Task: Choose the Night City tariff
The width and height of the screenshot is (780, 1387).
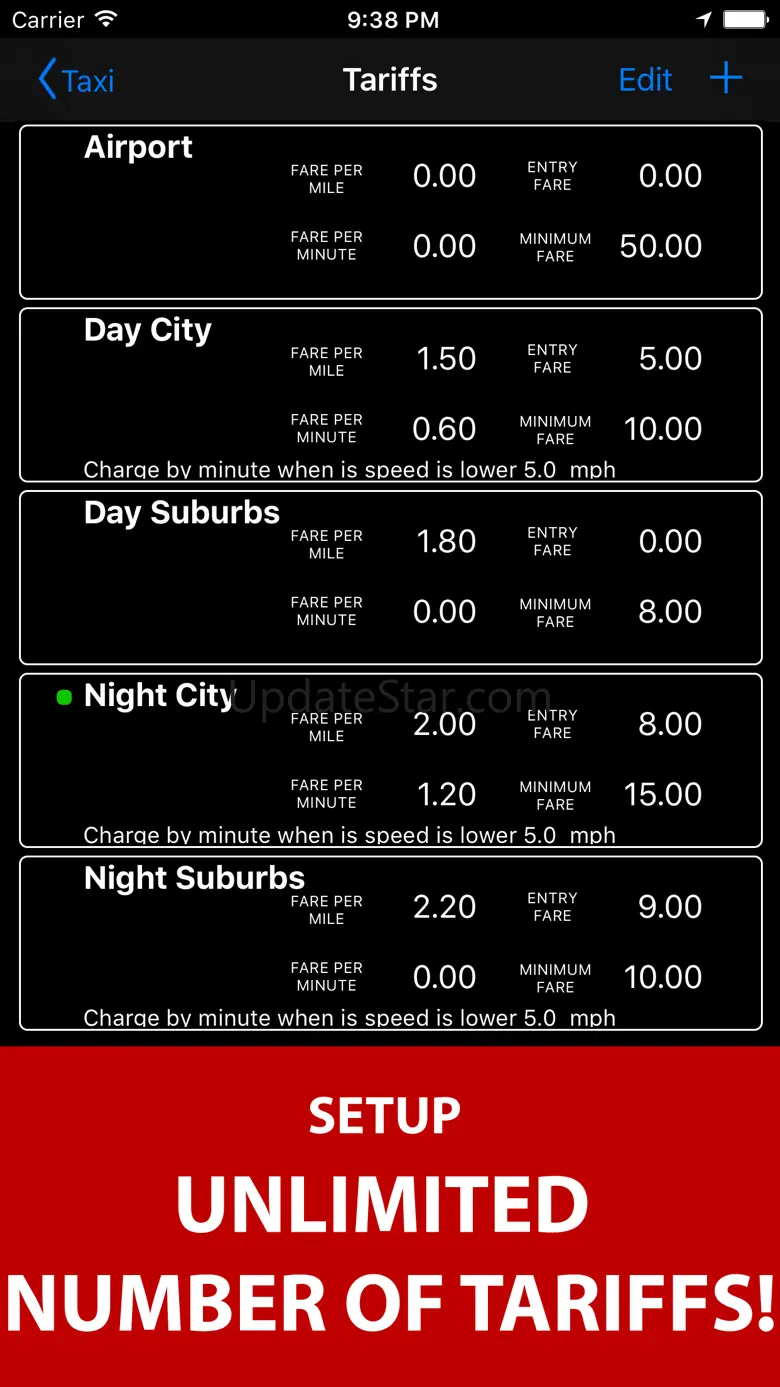Action: tap(390, 760)
